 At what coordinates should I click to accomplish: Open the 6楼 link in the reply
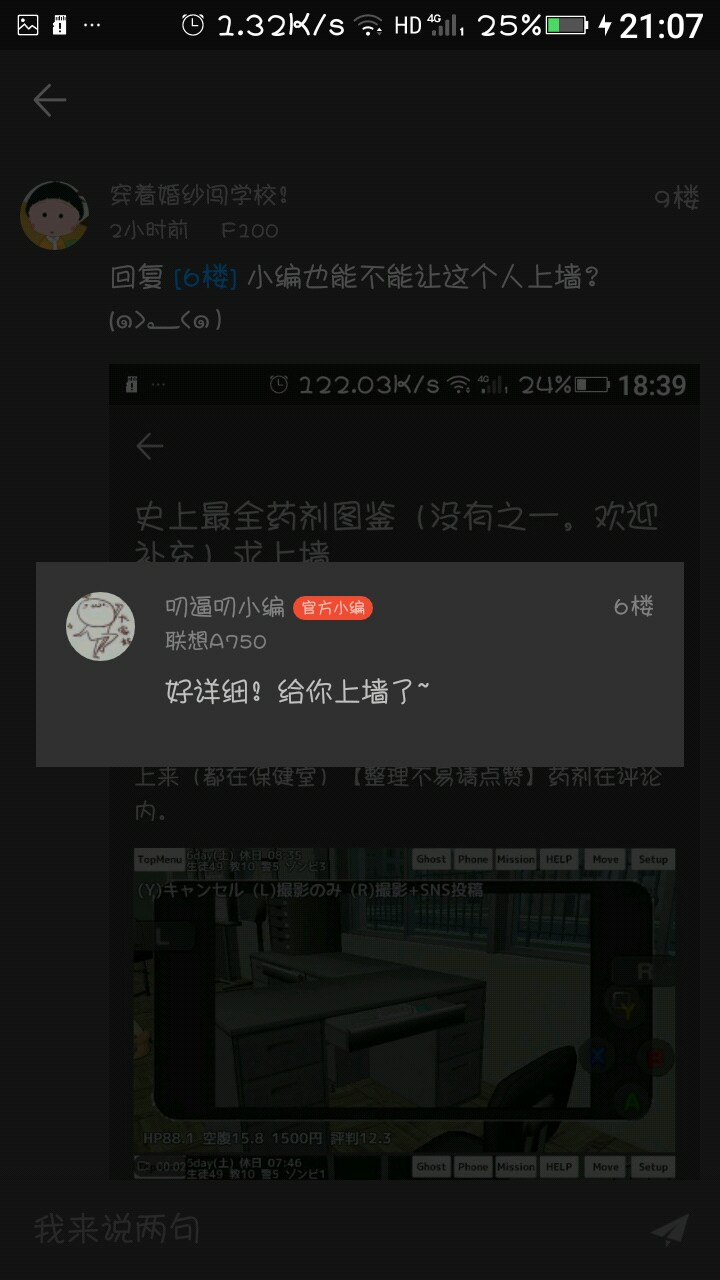(205, 277)
